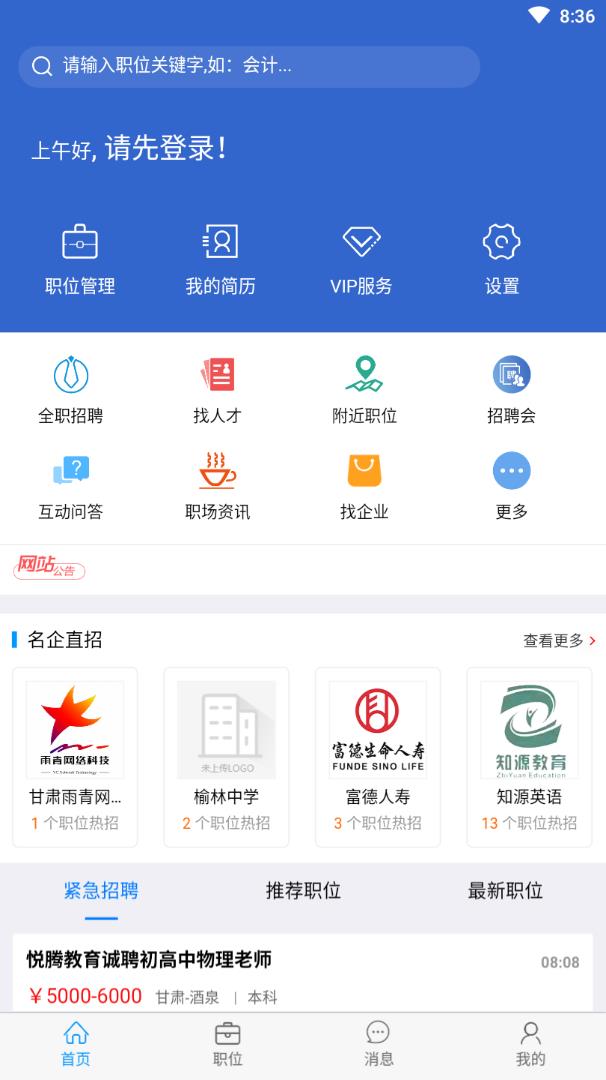
Task: Open the 富德人寿 company card
Action: point(378,756)
